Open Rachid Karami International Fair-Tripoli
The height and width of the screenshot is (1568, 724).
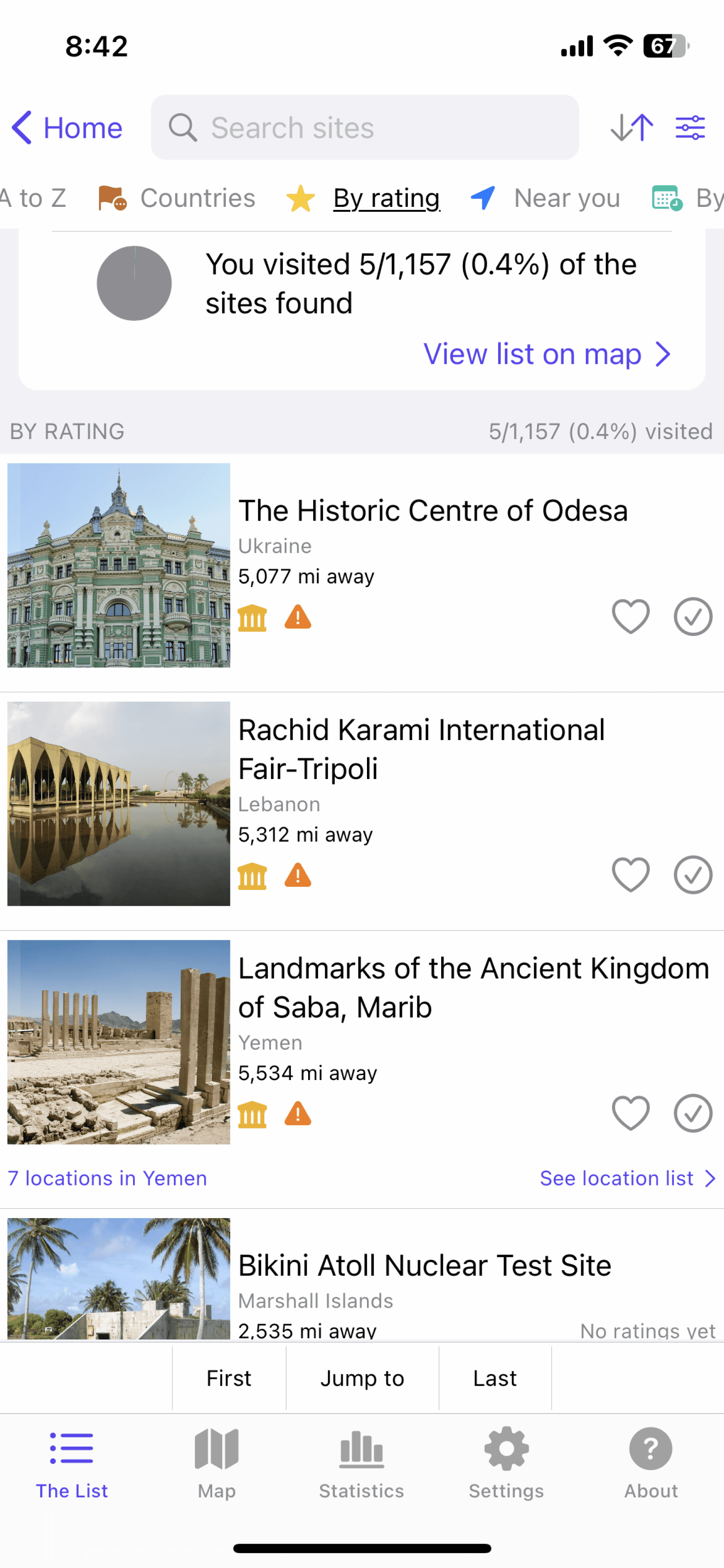click(421, 749)
